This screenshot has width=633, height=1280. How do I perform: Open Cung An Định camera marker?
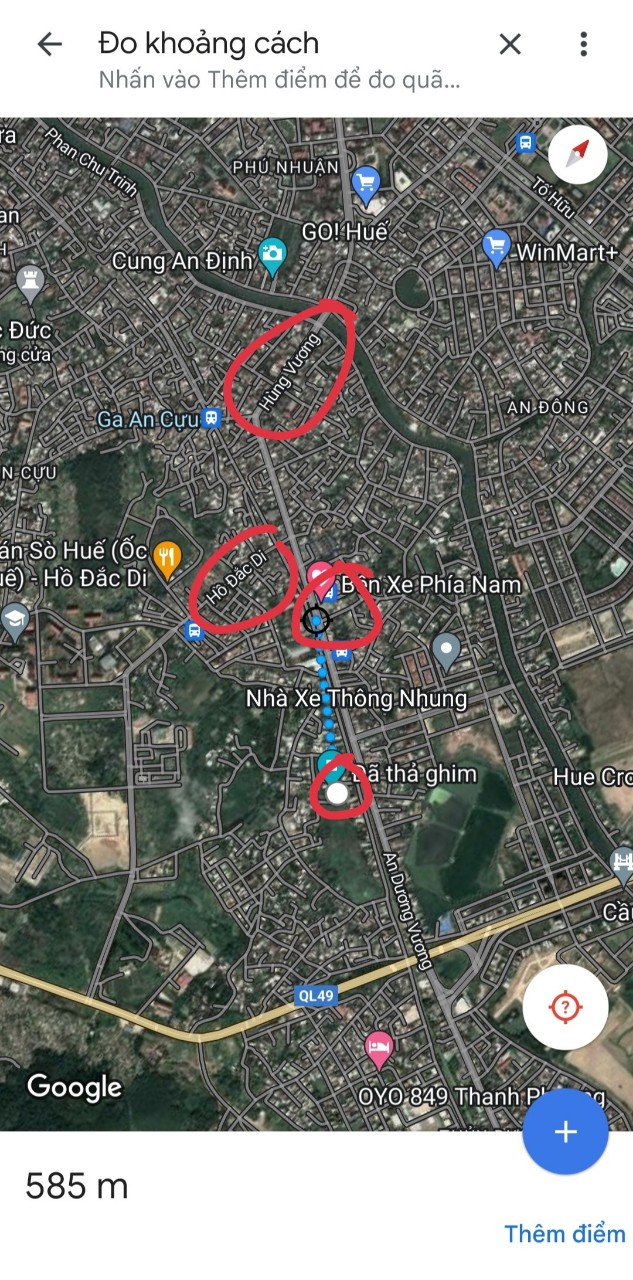point(272,255)
